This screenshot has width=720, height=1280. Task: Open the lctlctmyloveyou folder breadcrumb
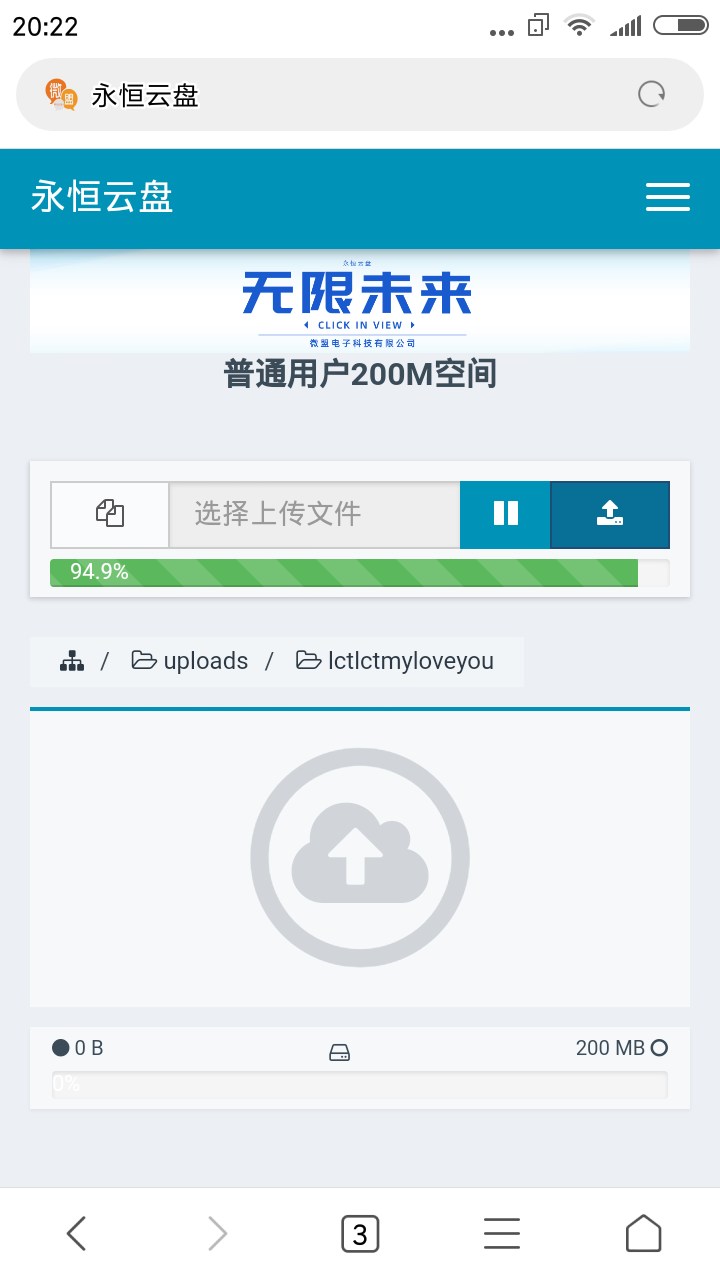(396, 661)
